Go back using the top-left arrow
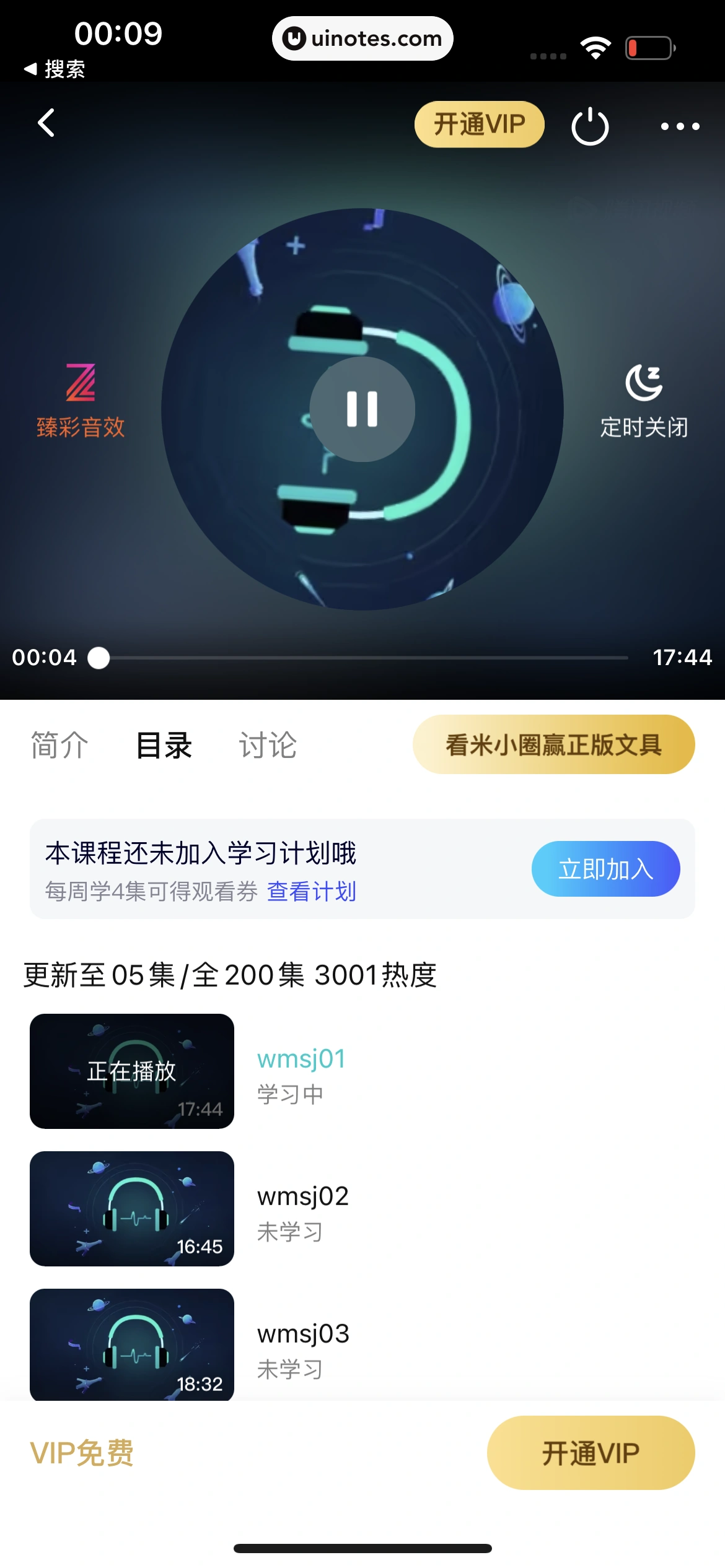Image resolution: width=725 pixels, height=1568 pixels. point(46,123)
